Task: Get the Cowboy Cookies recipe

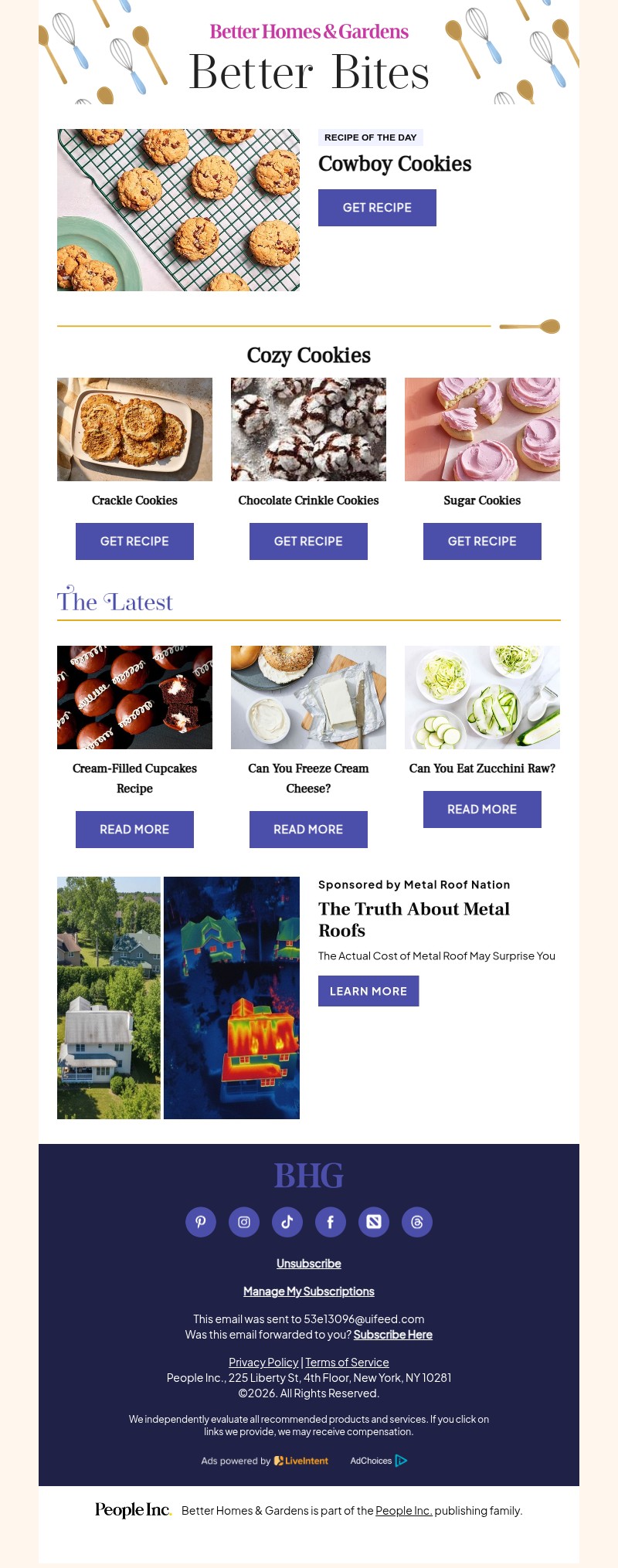Action: coord(377,207)
